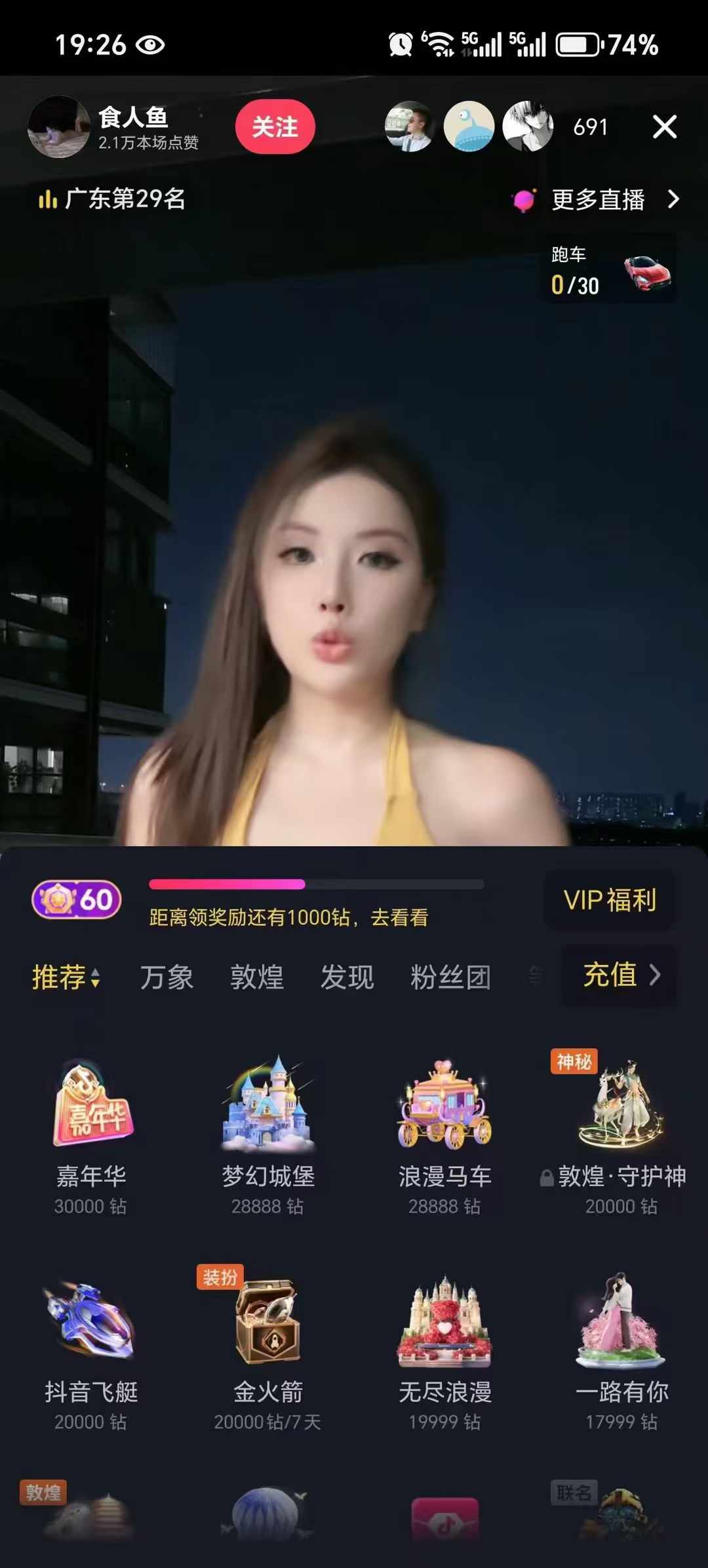
Task: Select the 嘉年华 gift
Action: (91, 1134)
